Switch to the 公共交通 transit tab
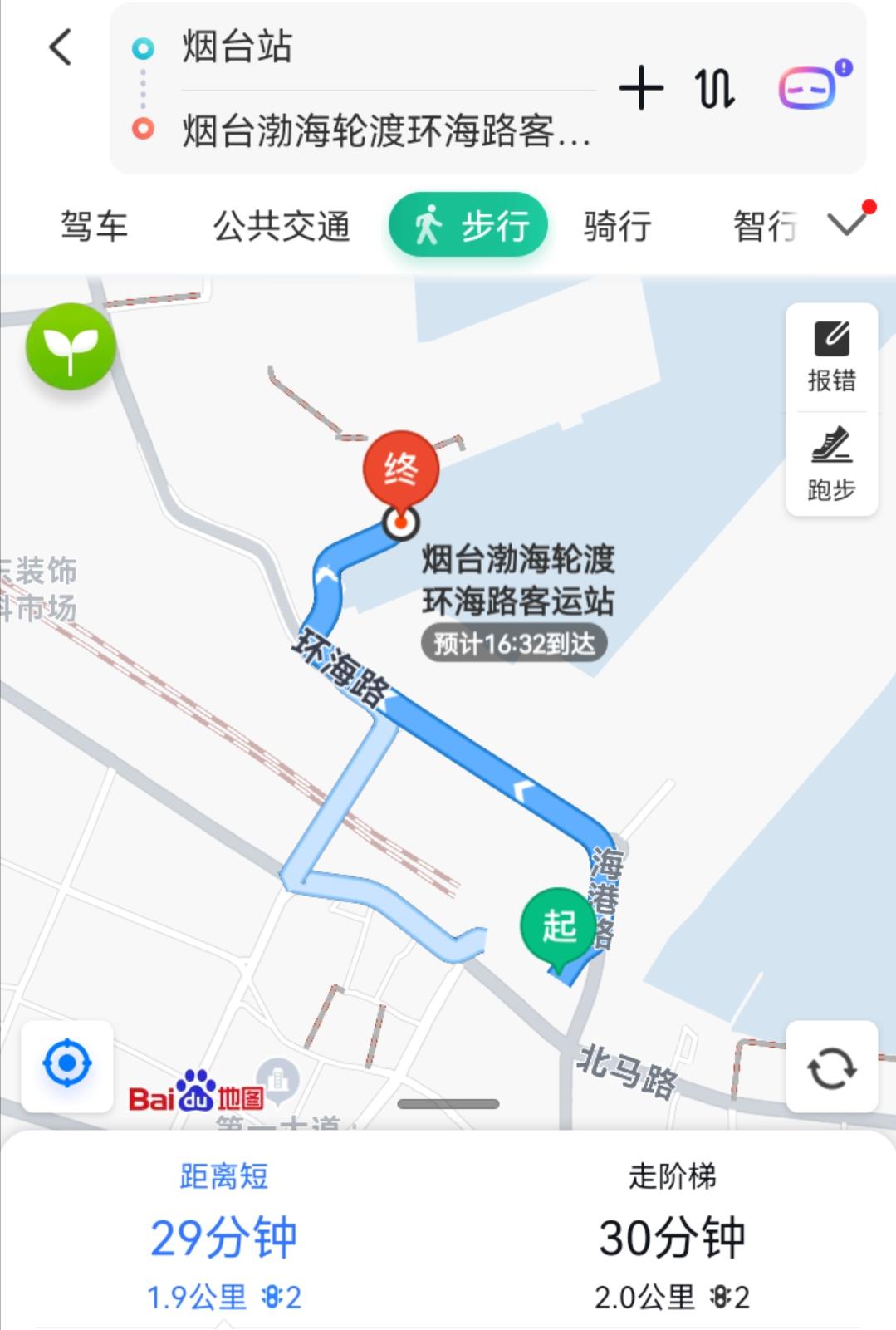This screenshot has width=896, height=1330. coord(282,226)
